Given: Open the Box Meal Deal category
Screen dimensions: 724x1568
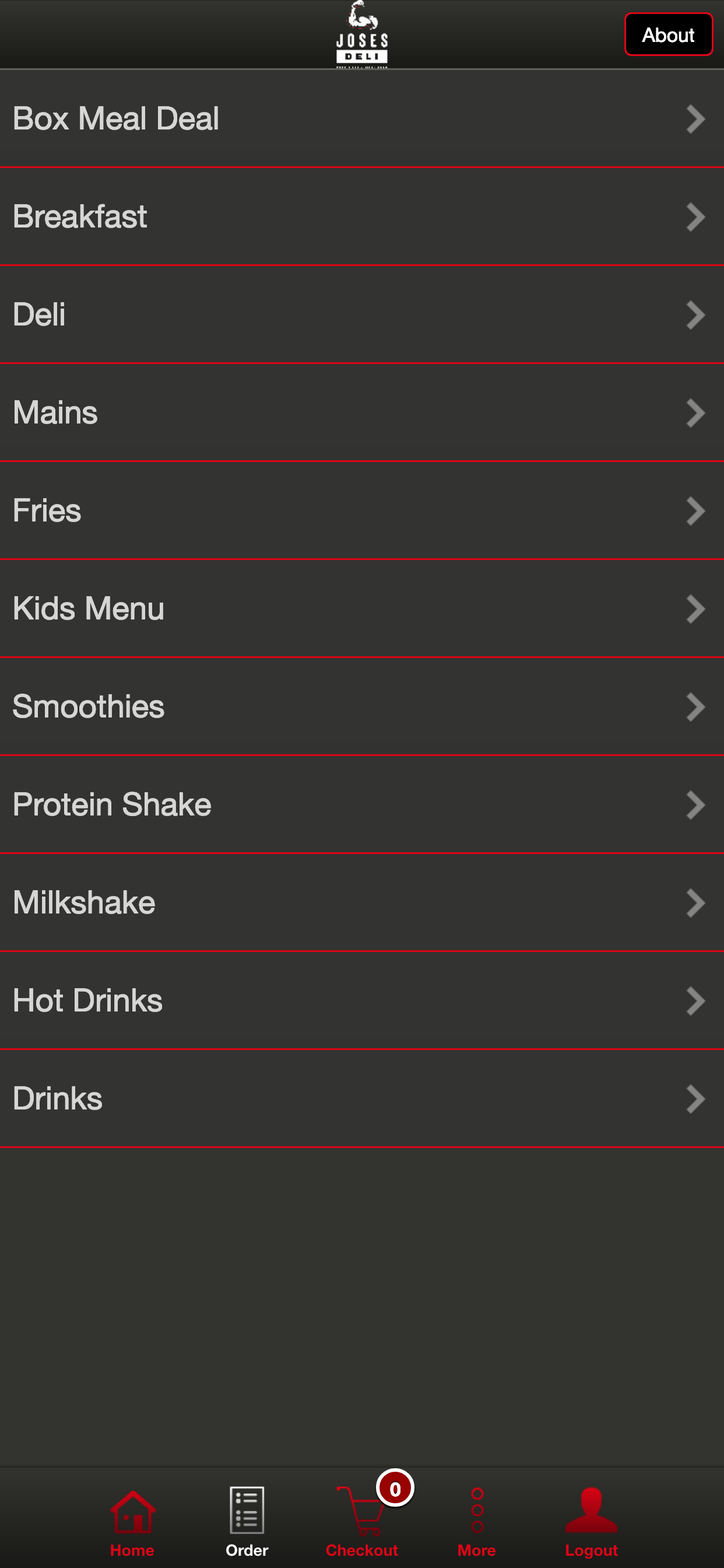Looking at the screenshot, I should [x=362, y=118].
